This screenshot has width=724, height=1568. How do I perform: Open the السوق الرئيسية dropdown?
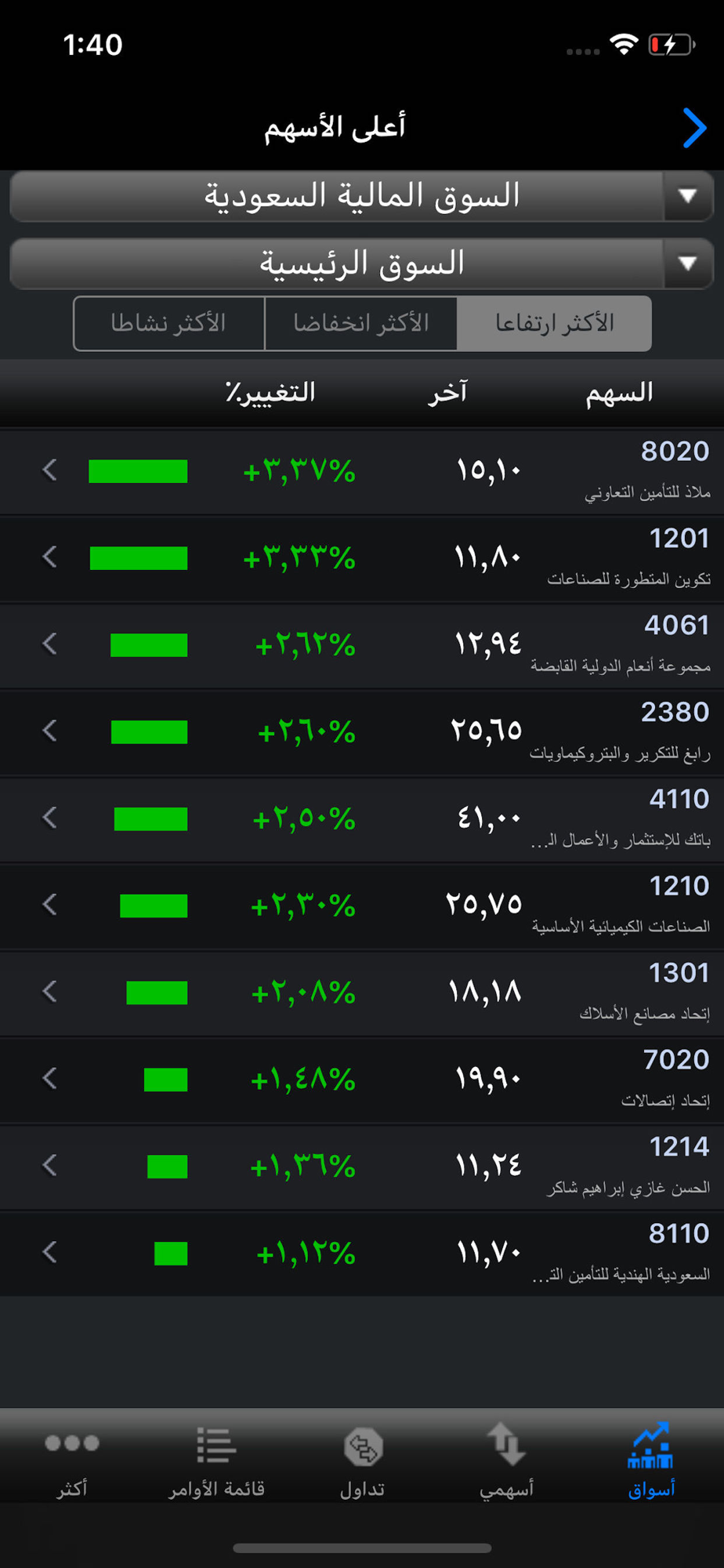tap(362, 263)
